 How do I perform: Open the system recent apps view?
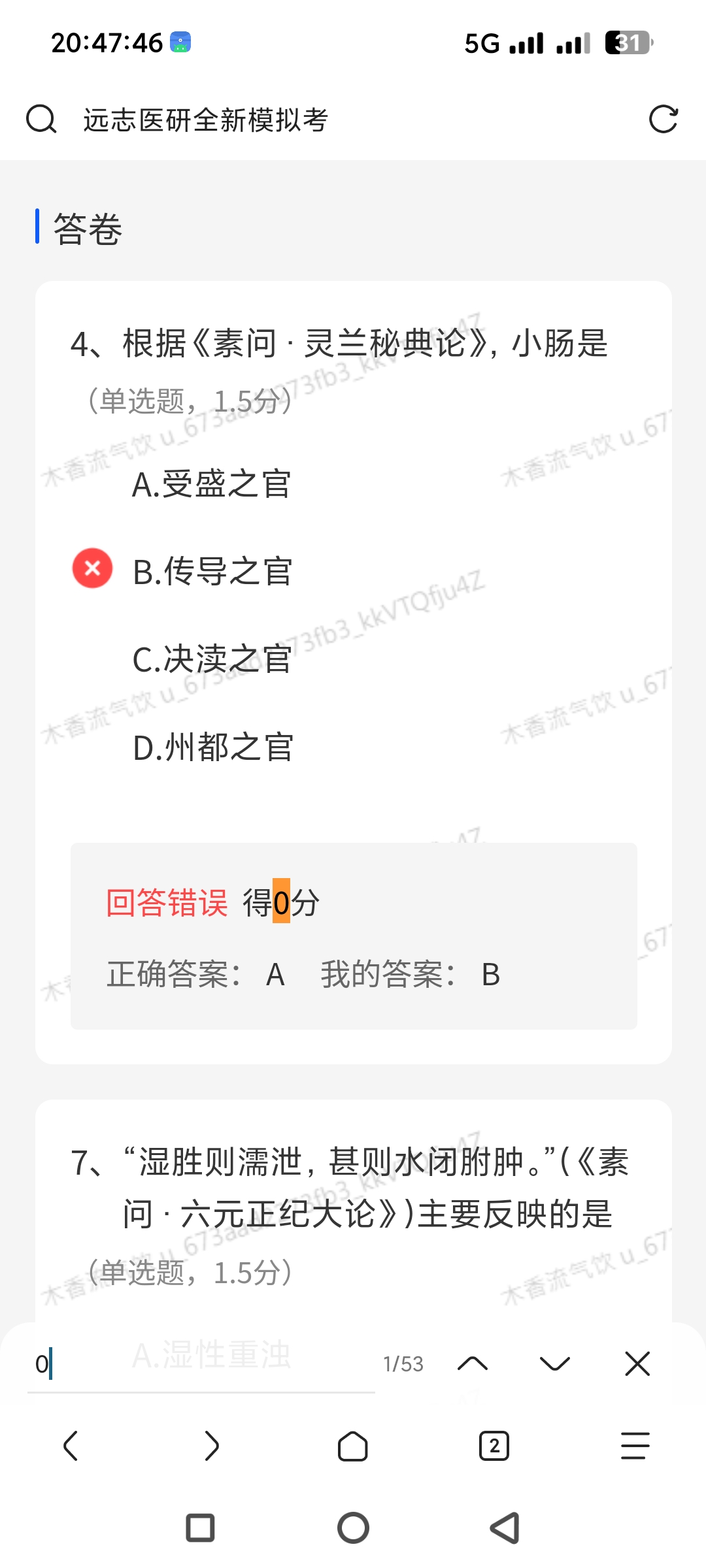pyautogui.click(x=201, y=1528)
